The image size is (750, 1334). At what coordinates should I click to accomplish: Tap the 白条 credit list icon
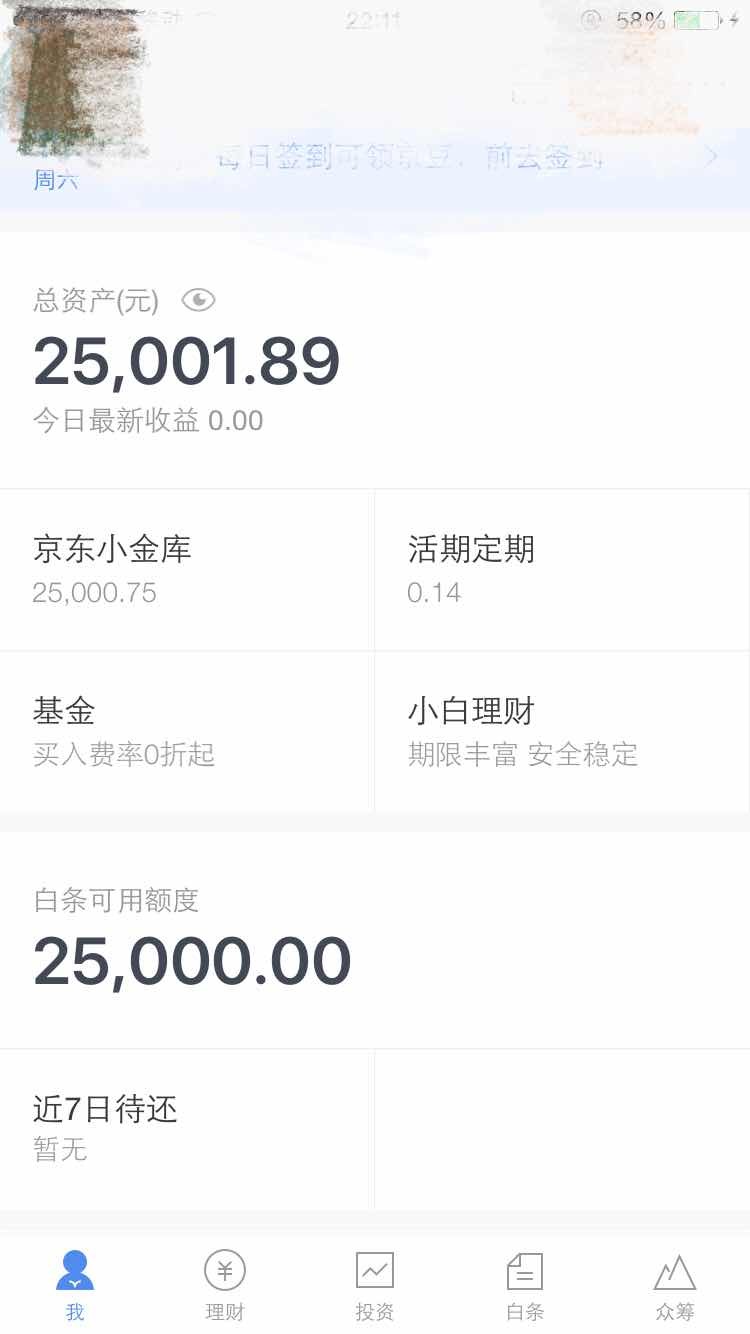coord(524,1270)
